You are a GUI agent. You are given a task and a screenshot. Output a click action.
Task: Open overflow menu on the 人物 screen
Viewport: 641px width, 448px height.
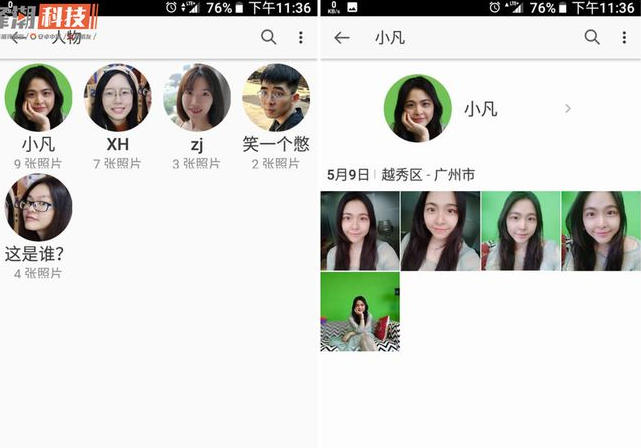[300, 38]
